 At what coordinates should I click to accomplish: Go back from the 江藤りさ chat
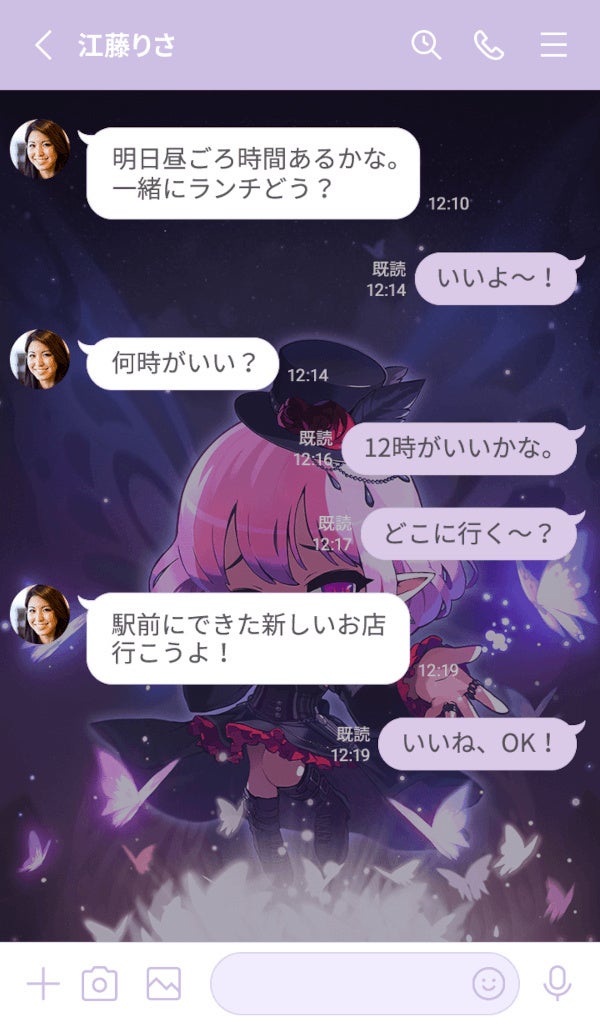point(43,45)
